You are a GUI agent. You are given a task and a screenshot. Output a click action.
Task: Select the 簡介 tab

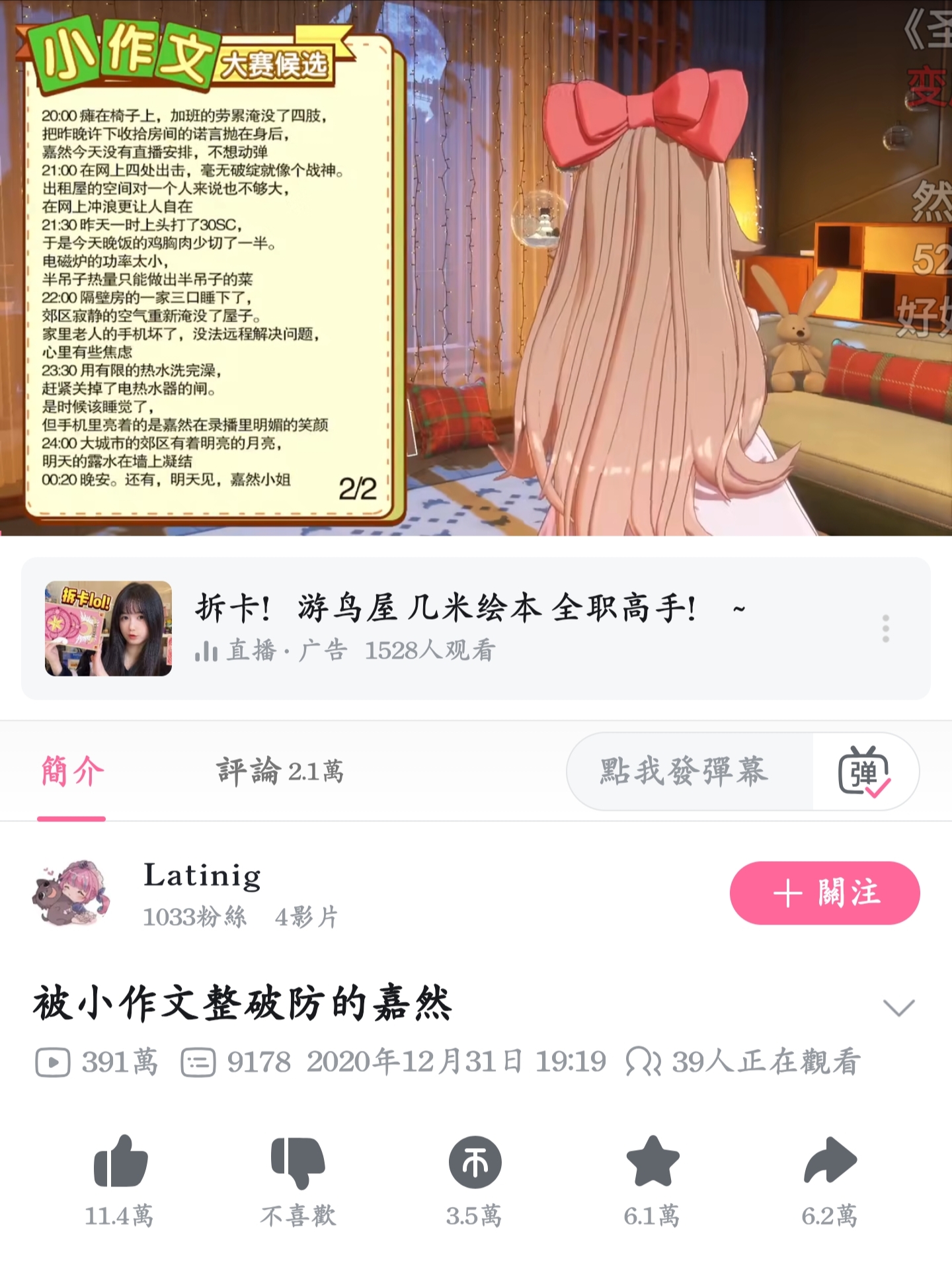72,771
